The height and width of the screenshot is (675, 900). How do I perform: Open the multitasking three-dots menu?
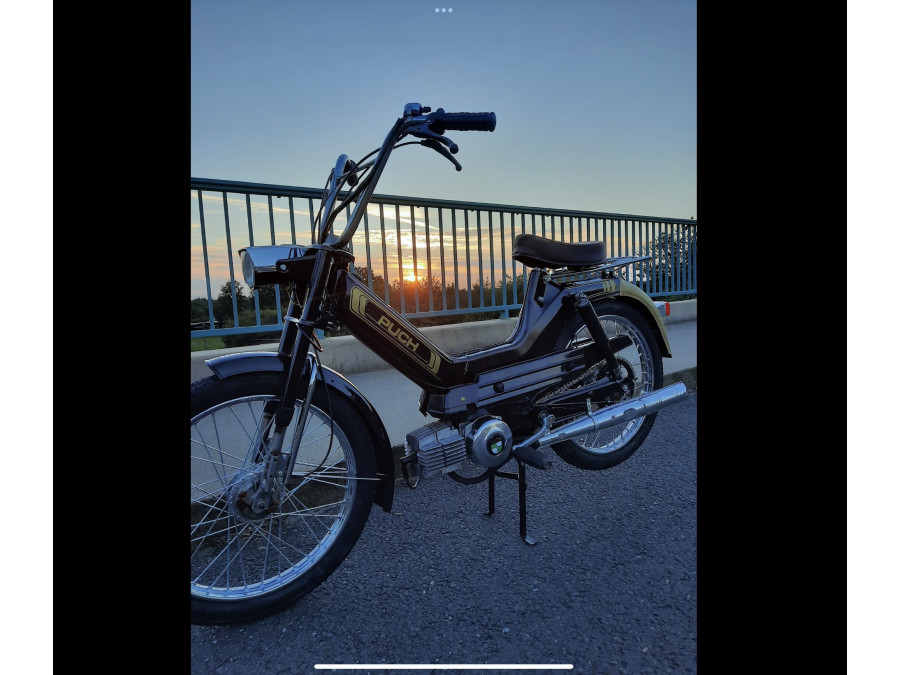point(443,10)
